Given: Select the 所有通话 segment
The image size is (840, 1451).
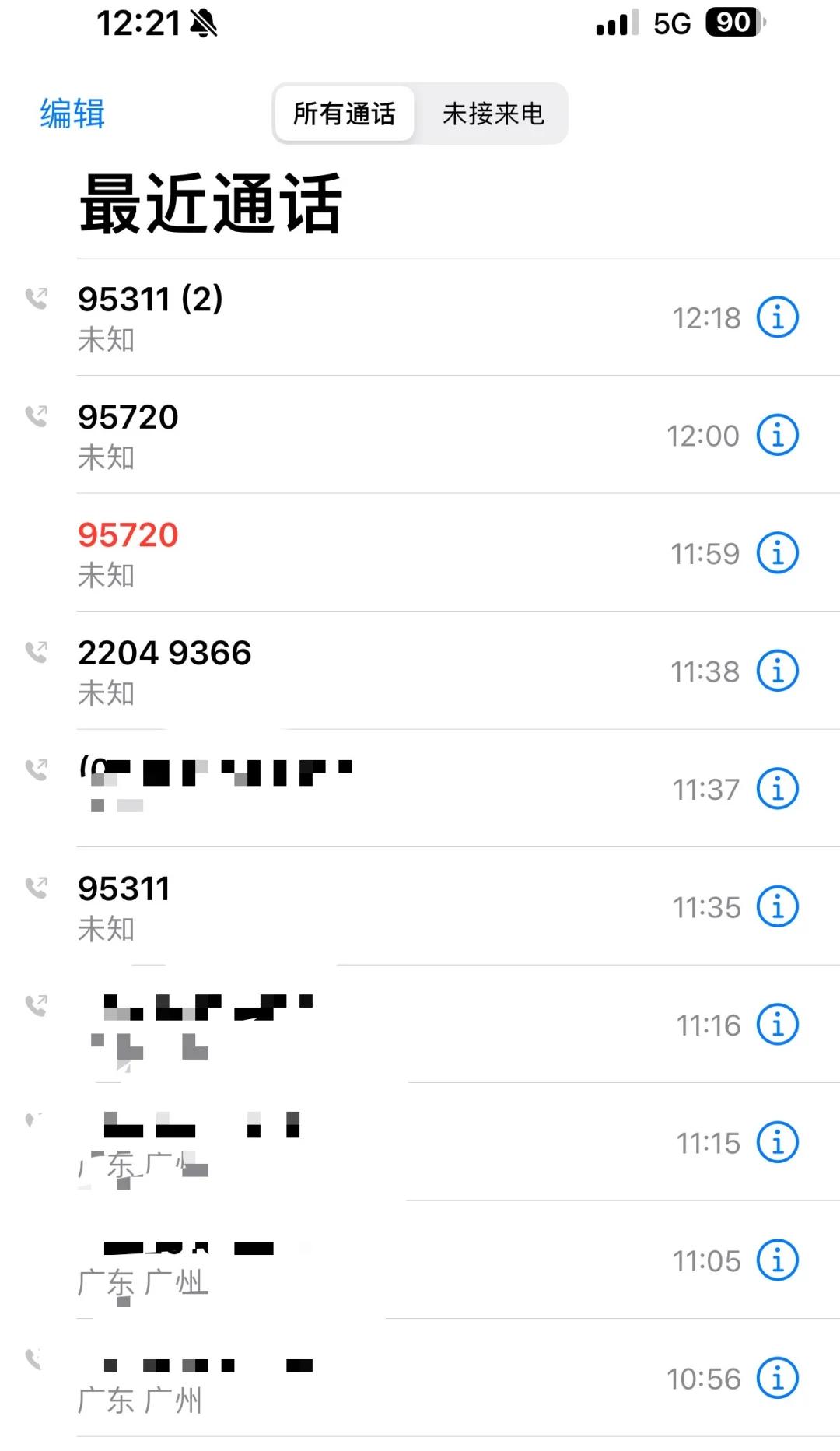Looking at the screenshot, I should [345, 114].
